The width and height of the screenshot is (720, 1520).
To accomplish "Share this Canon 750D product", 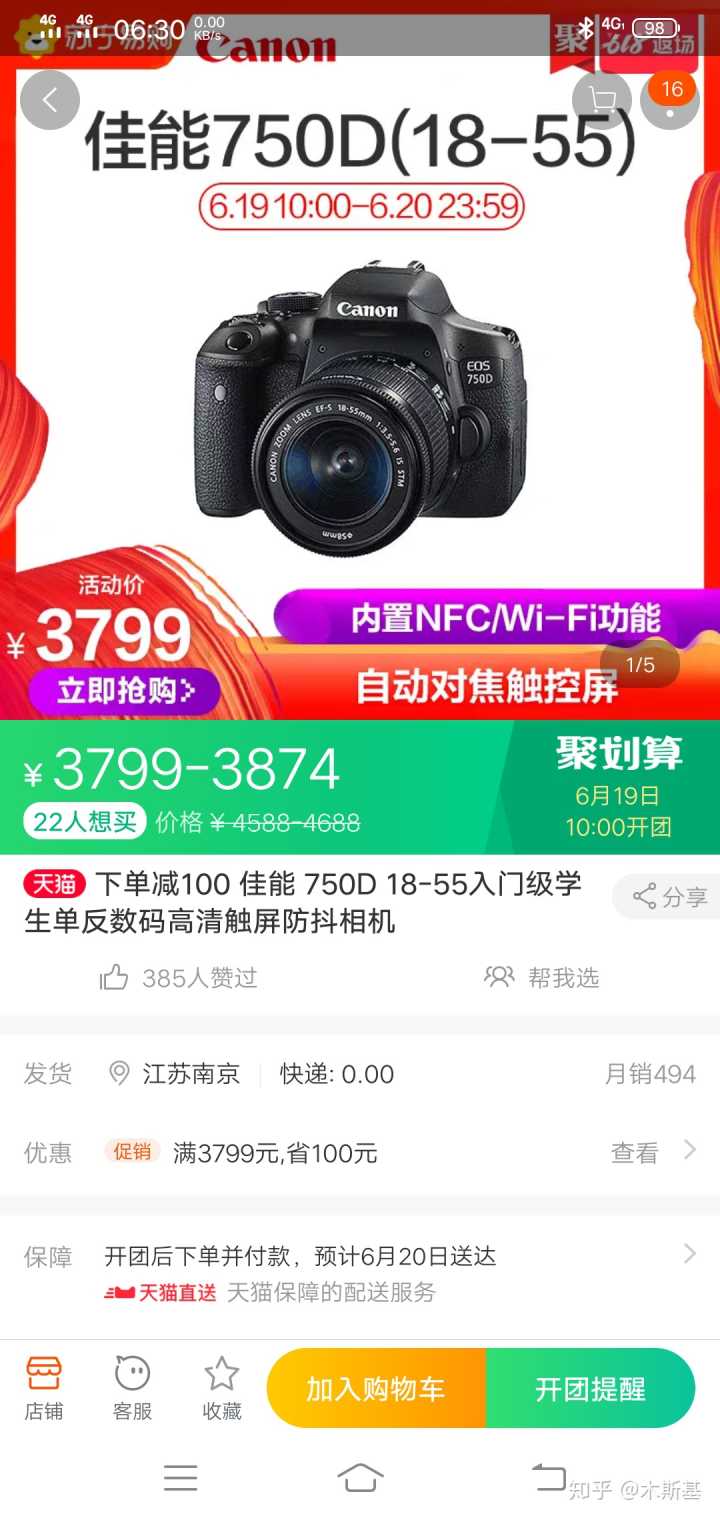I will pyautogui.click(x=670, y=897).
